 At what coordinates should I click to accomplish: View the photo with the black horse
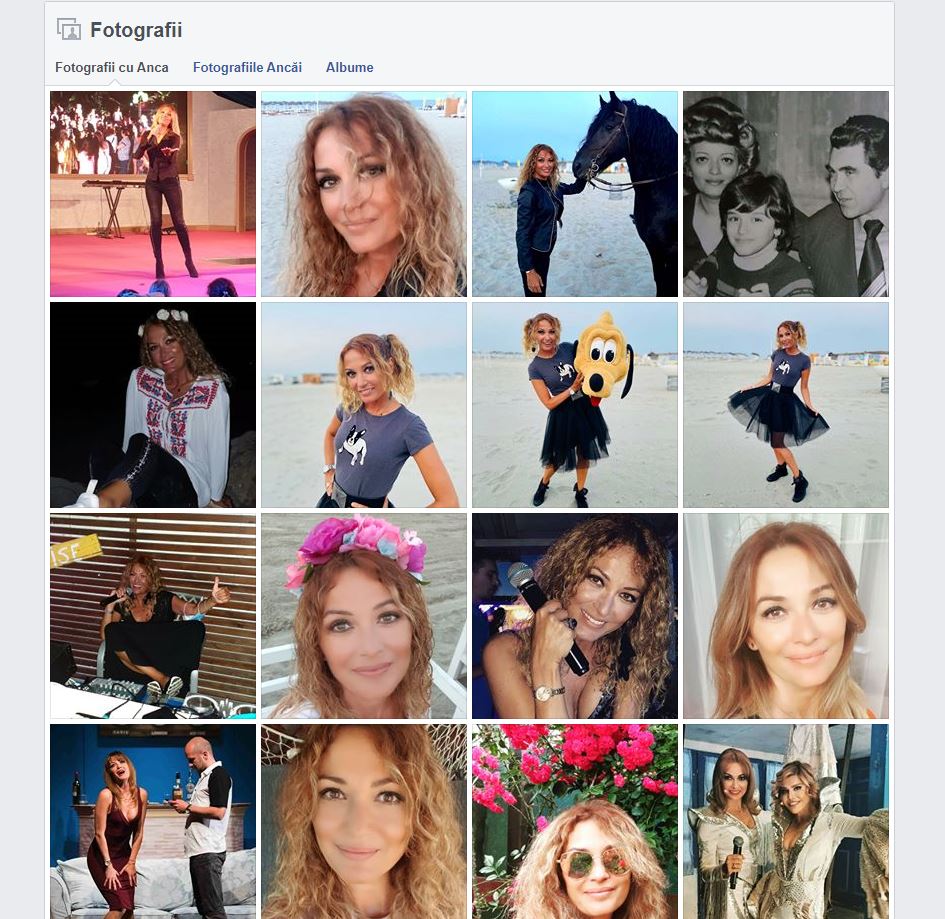pyautogui.click(x=575, y=194)
